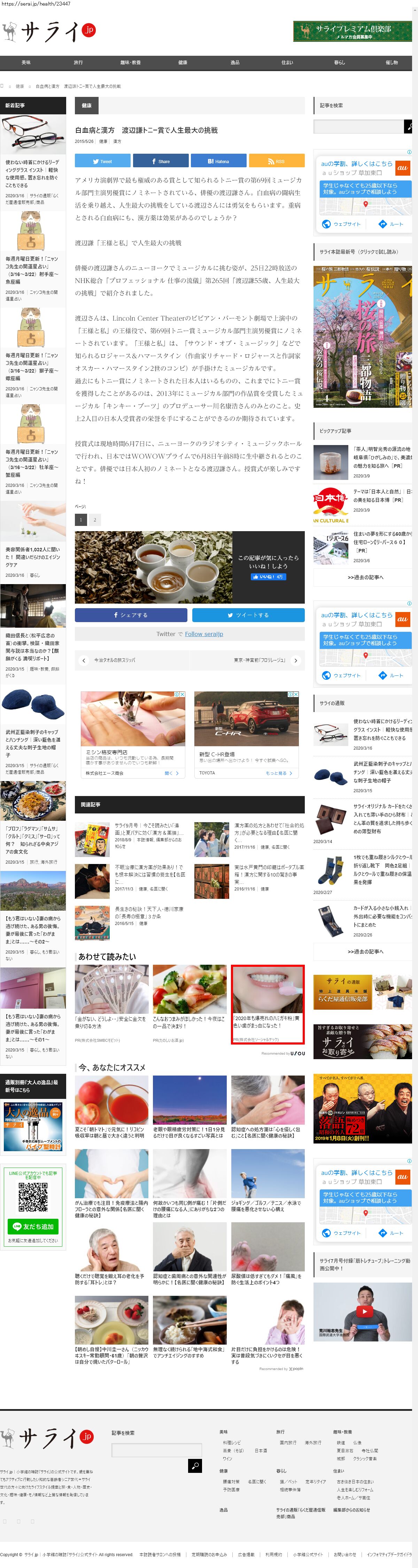
Task: Open the 旅行 navigation menu item
Action: (78, 63)
